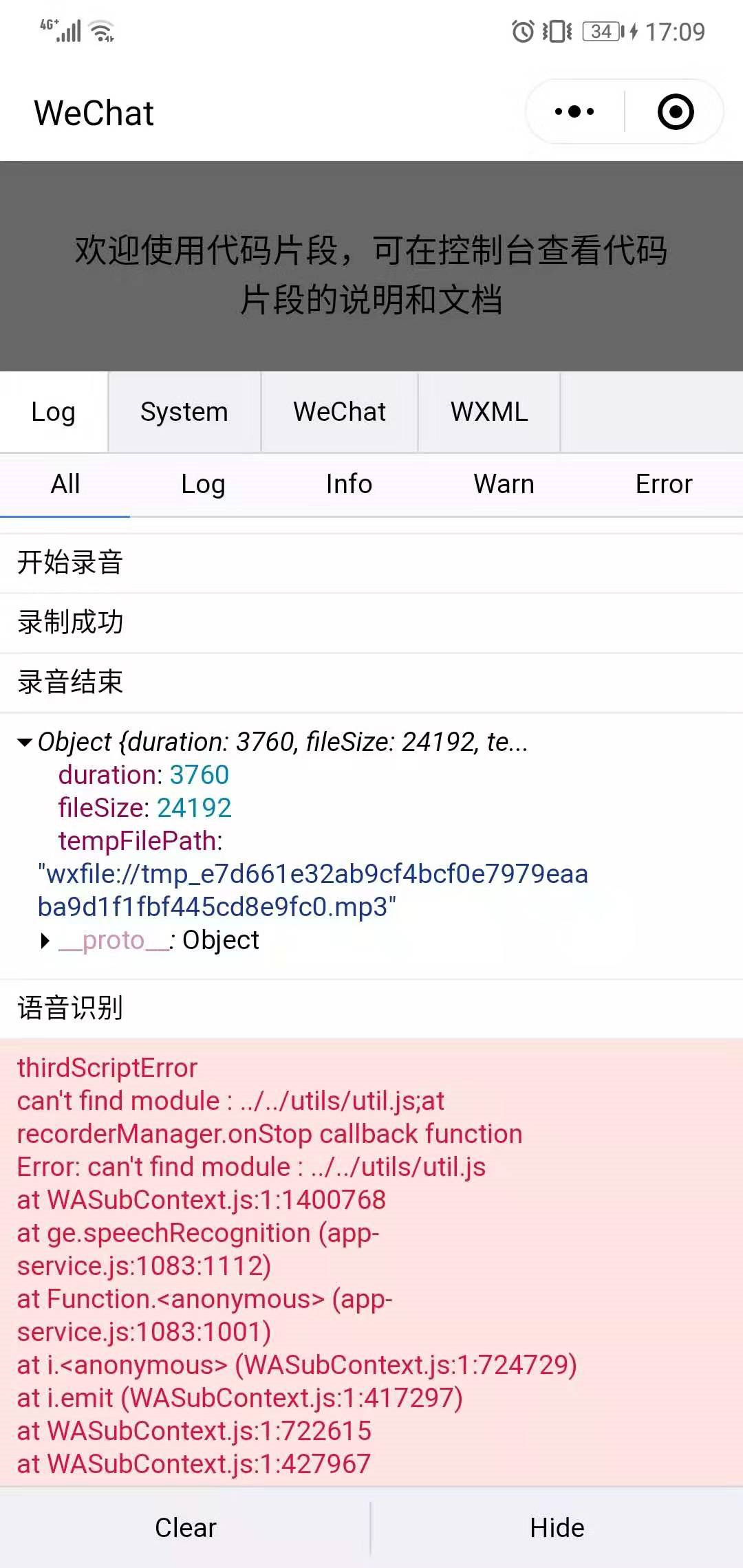
Task: Filter console by Info messages
Action: (349, 484)
